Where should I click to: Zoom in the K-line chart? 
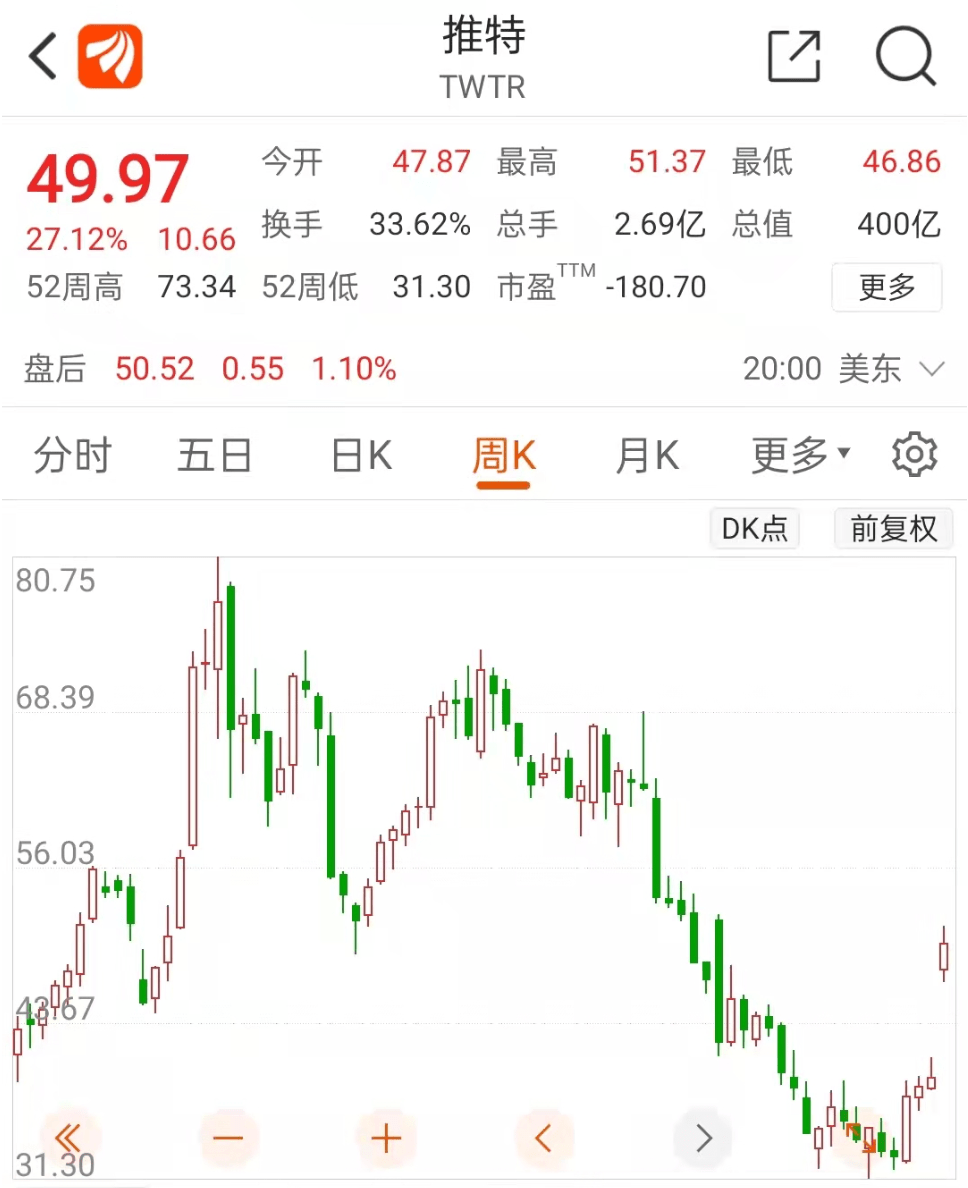point(386,1137)
